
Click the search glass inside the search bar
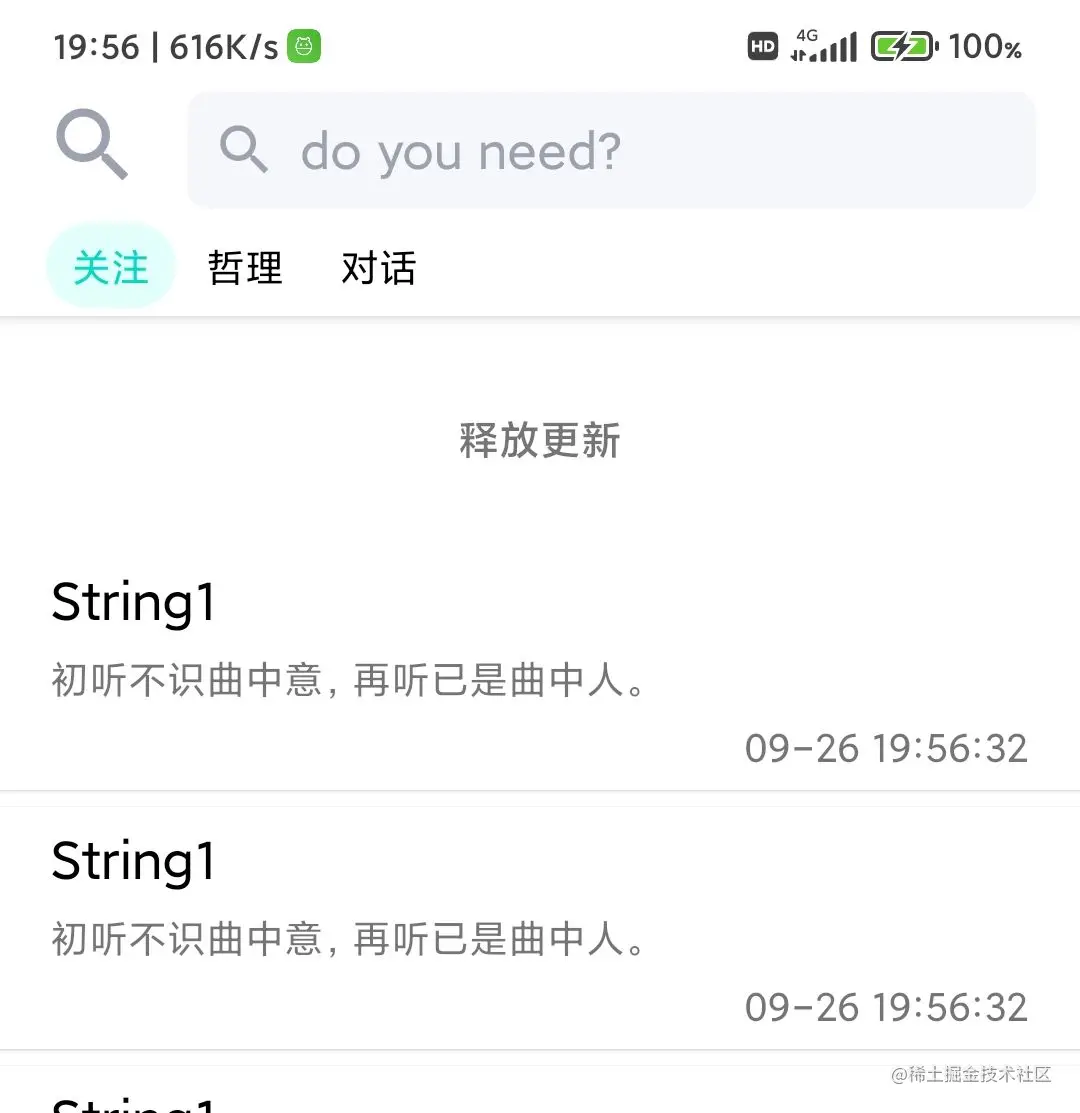tap(243, 151)
